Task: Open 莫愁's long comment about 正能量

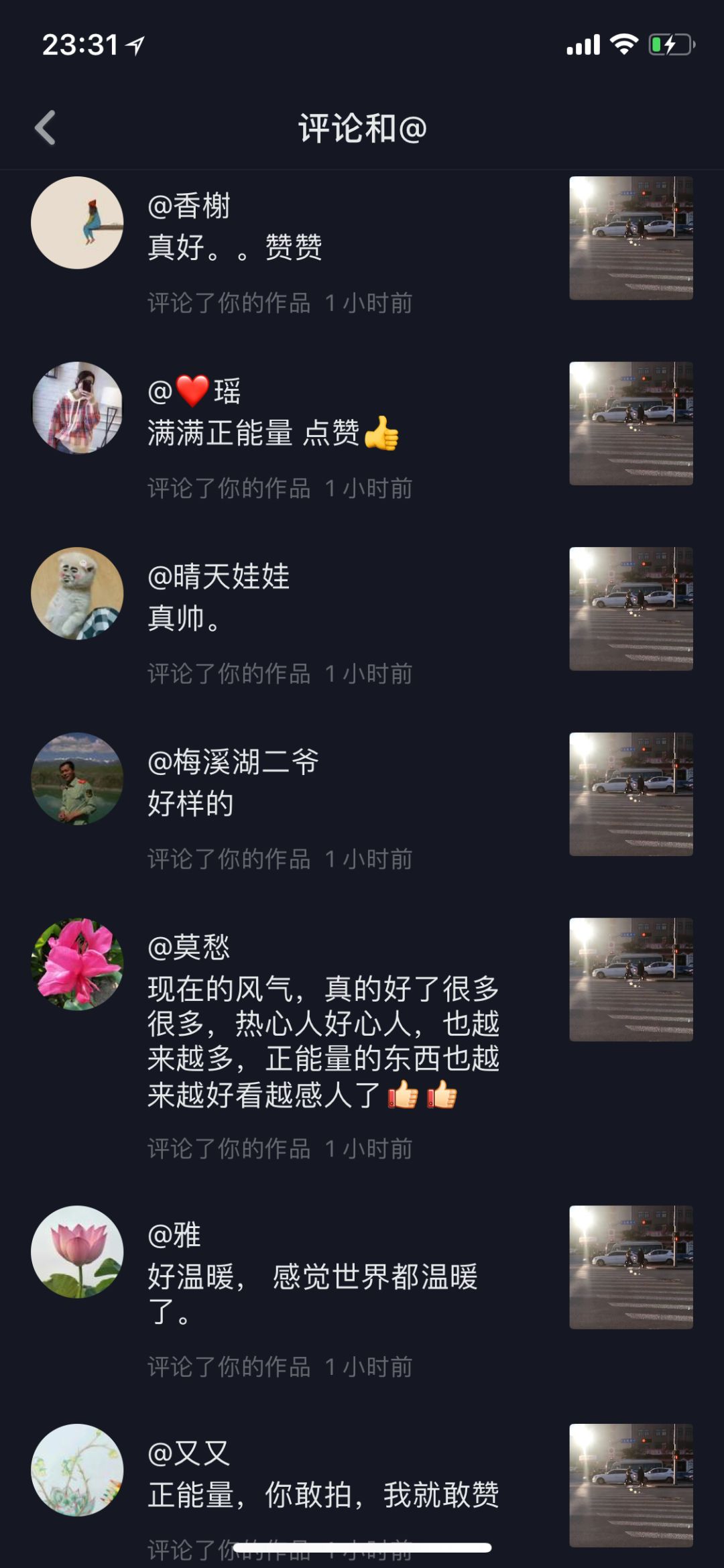Action: pyautogui.click(x=323, y=1042)
